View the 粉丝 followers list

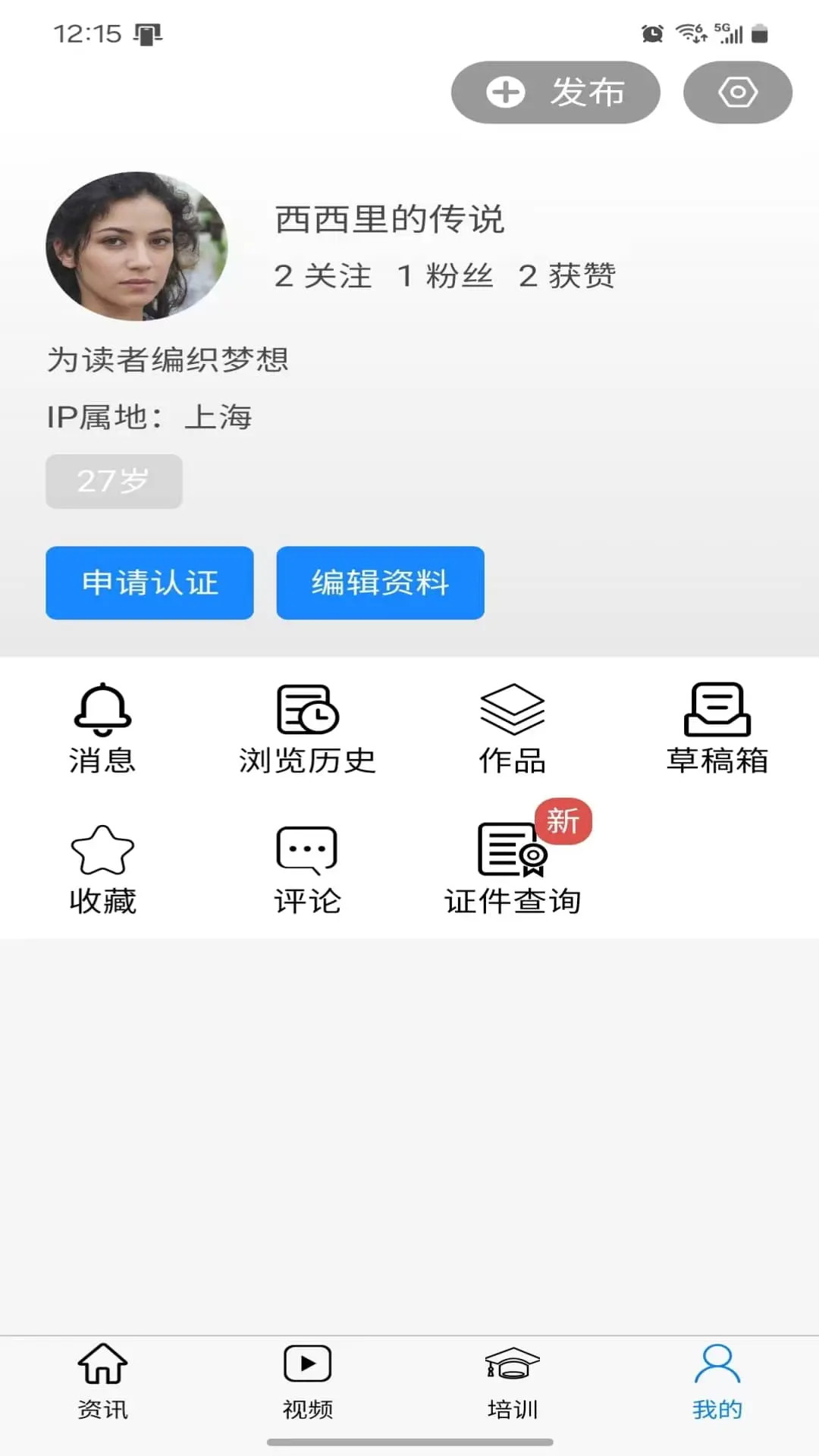click(445, 276)
